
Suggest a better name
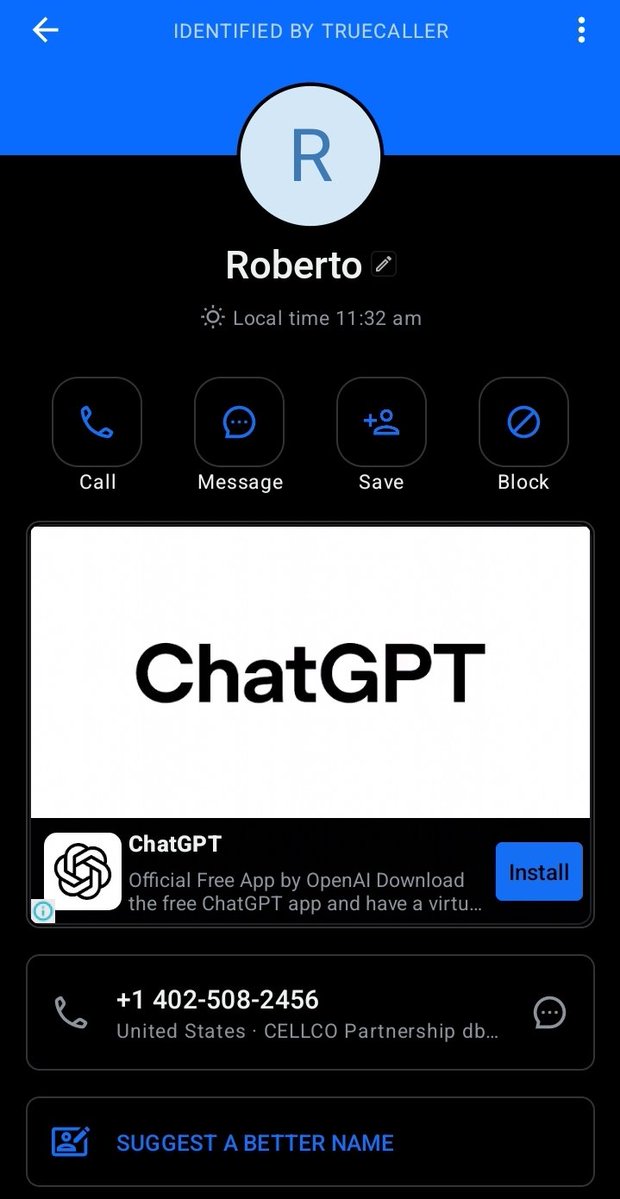click(310, 1142)
